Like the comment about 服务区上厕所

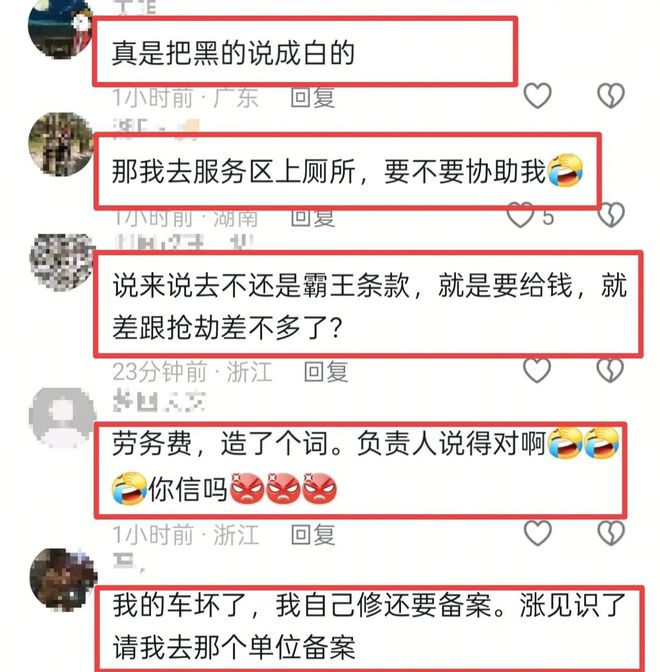coord(521,215)
